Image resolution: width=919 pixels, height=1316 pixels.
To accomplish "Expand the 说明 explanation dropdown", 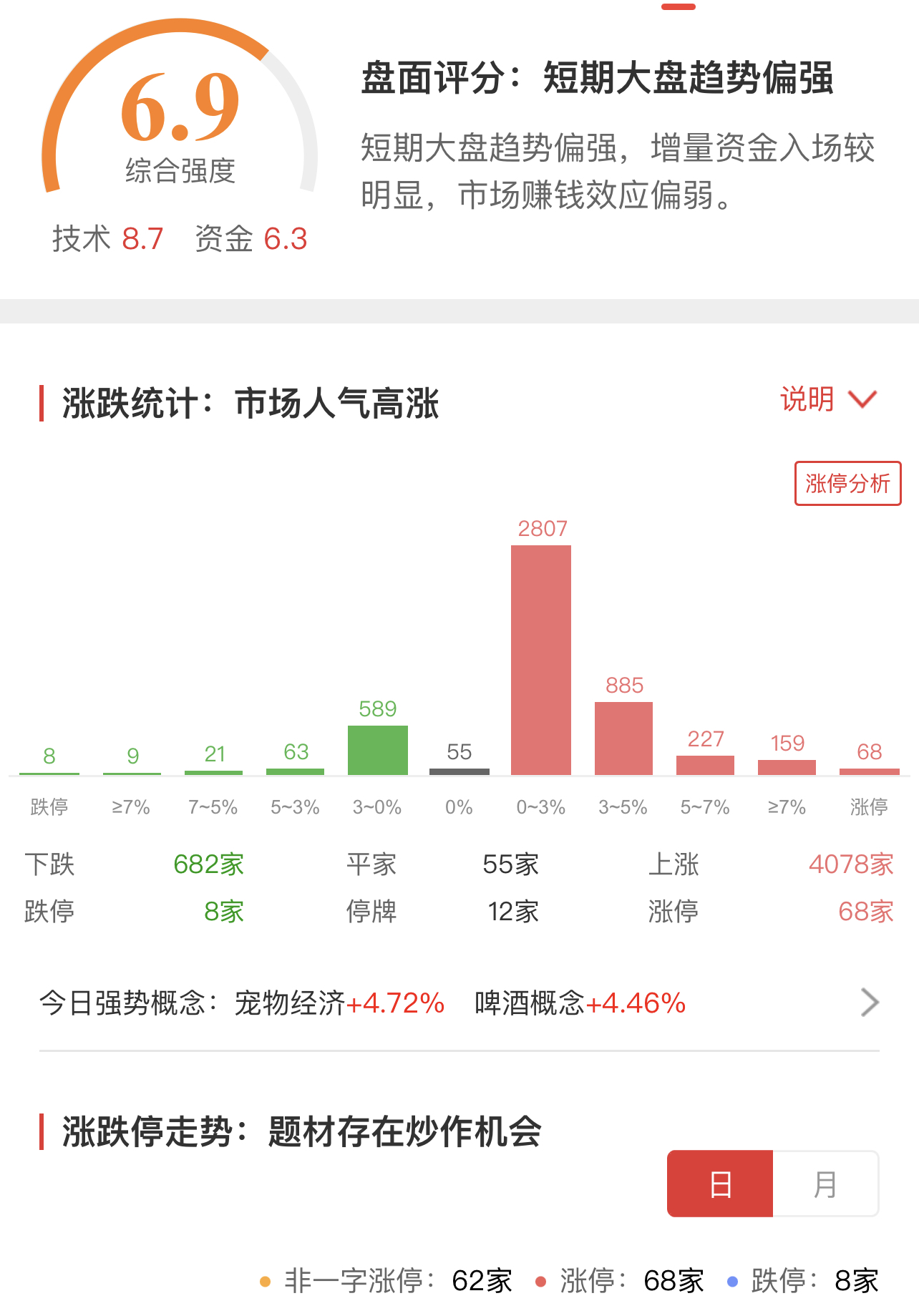I will 827,399.
